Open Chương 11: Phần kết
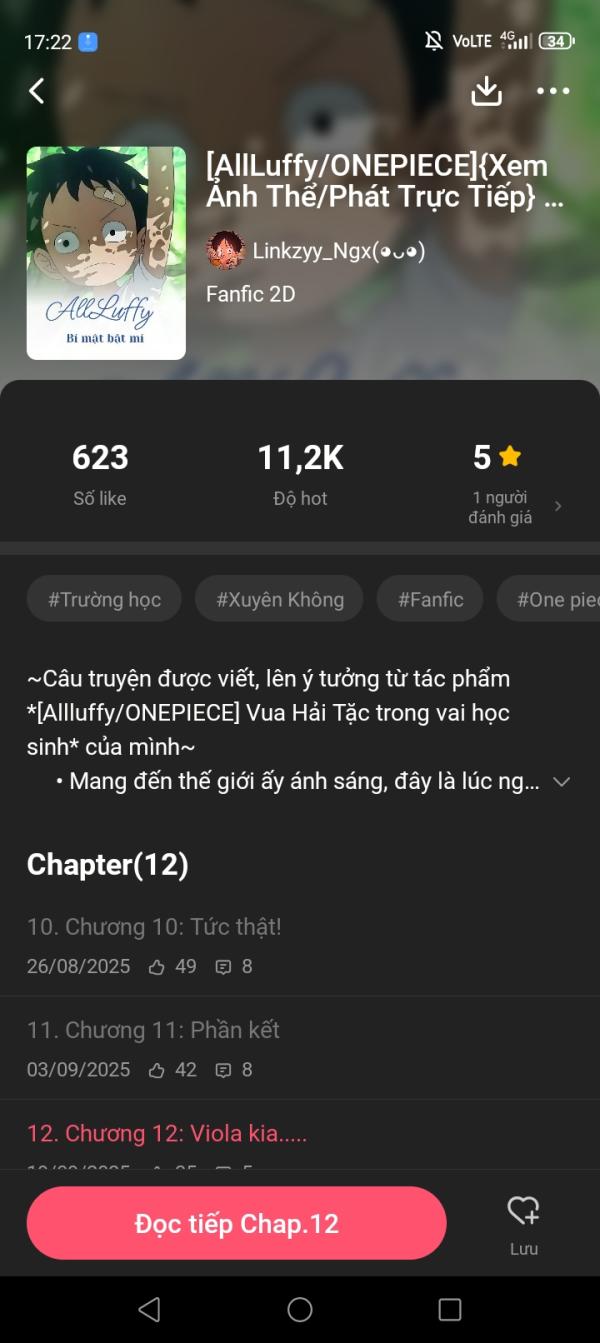This screenshot has width=600, height=1343. click(153, 1030)
